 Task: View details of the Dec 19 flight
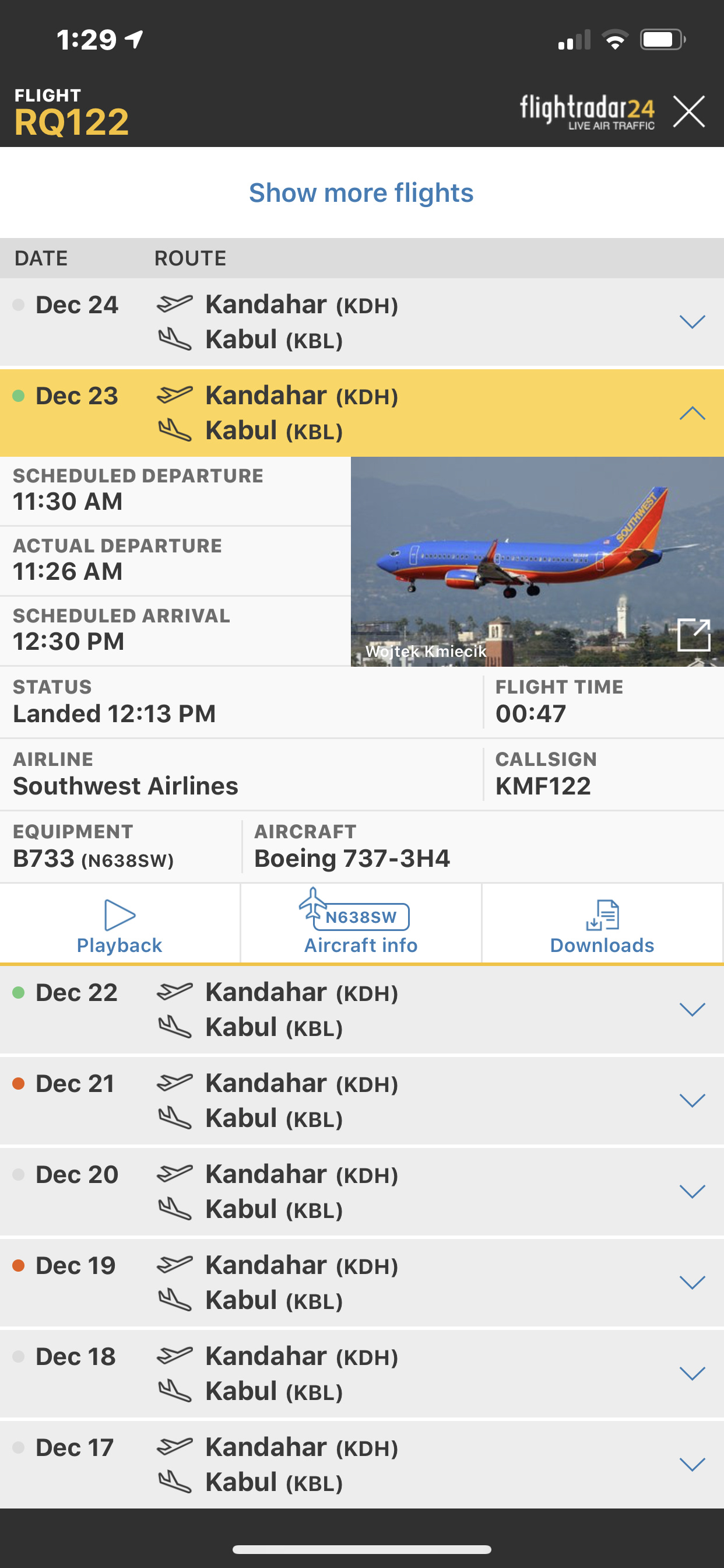point(692,1283)
